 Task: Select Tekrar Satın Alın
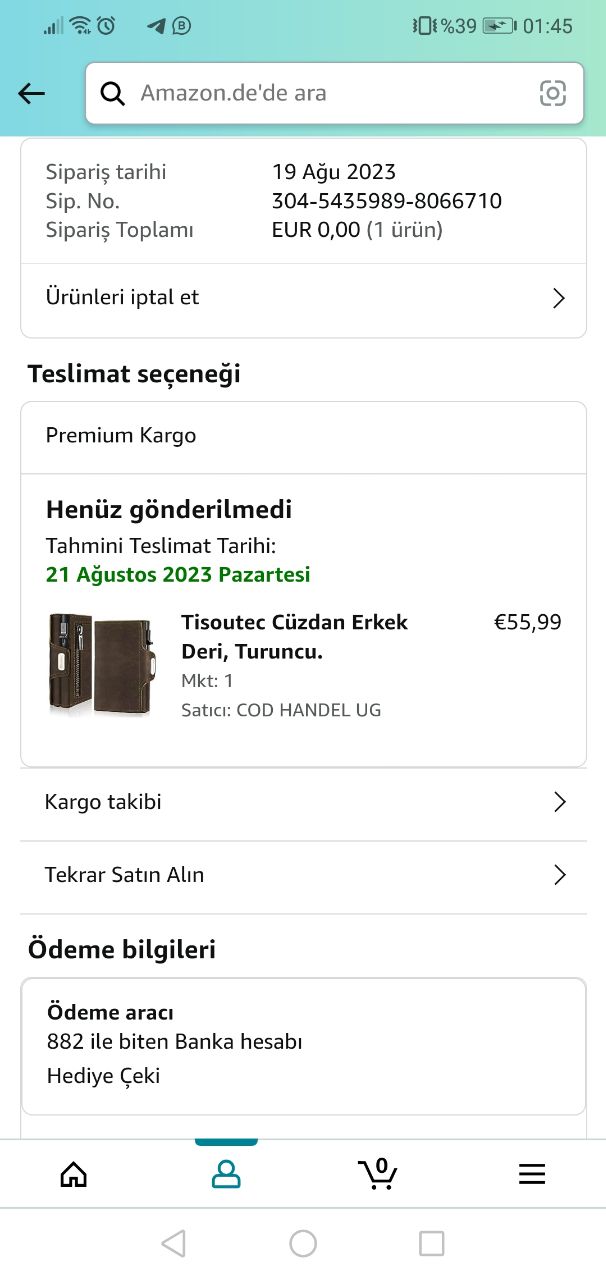point(303,875)
